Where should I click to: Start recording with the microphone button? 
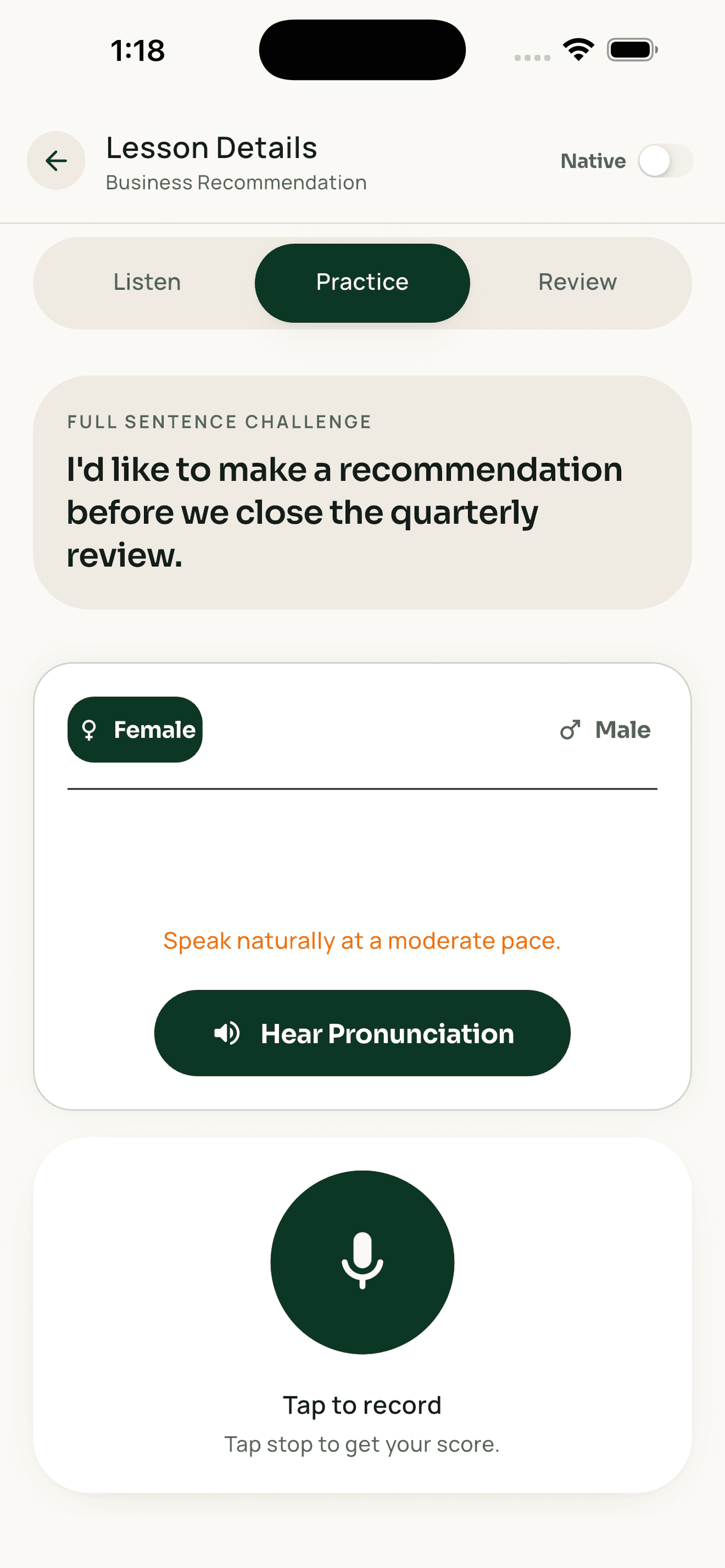tap(362, 1262)
